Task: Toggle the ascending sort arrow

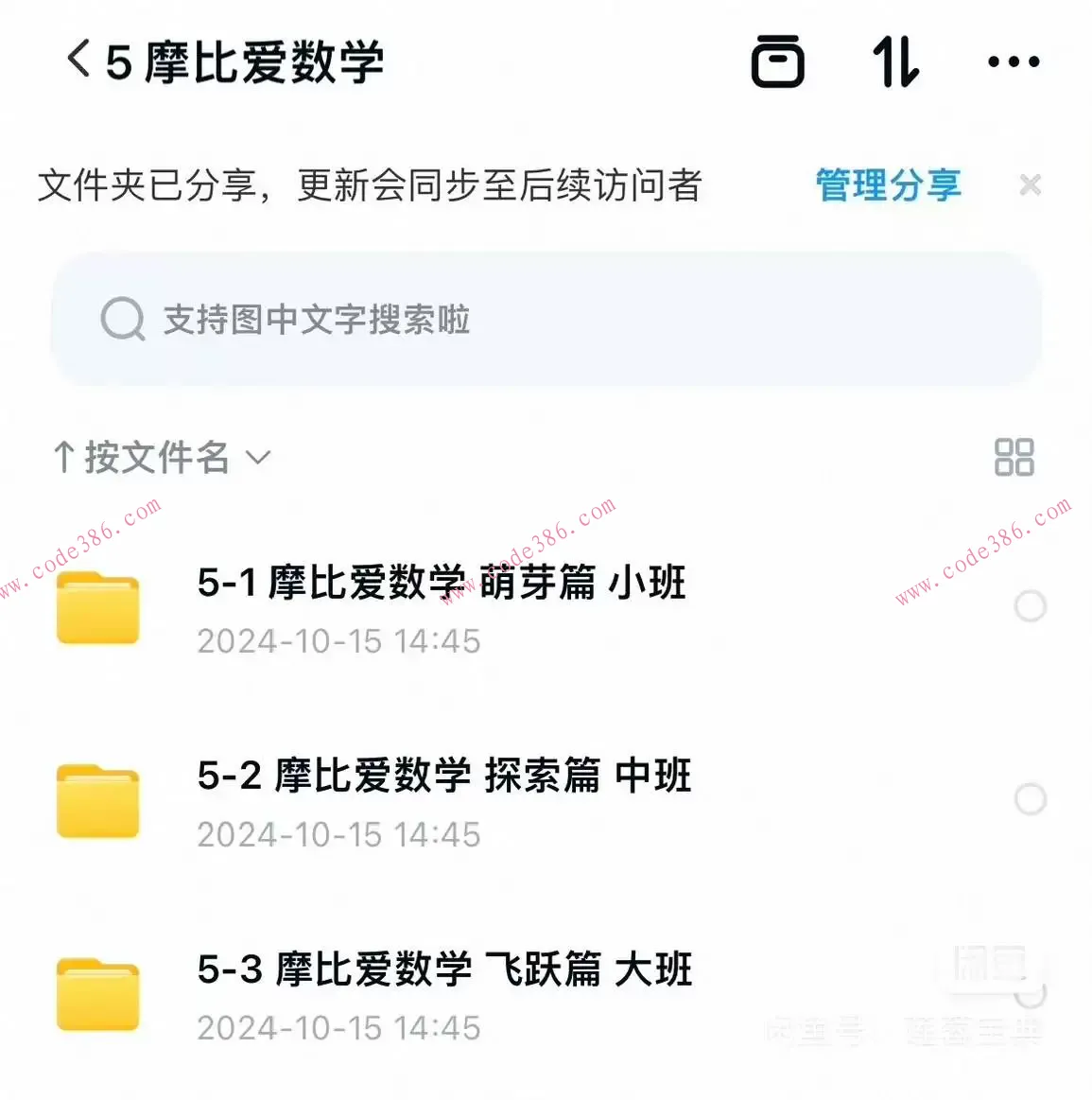Action: coord(64,458)
